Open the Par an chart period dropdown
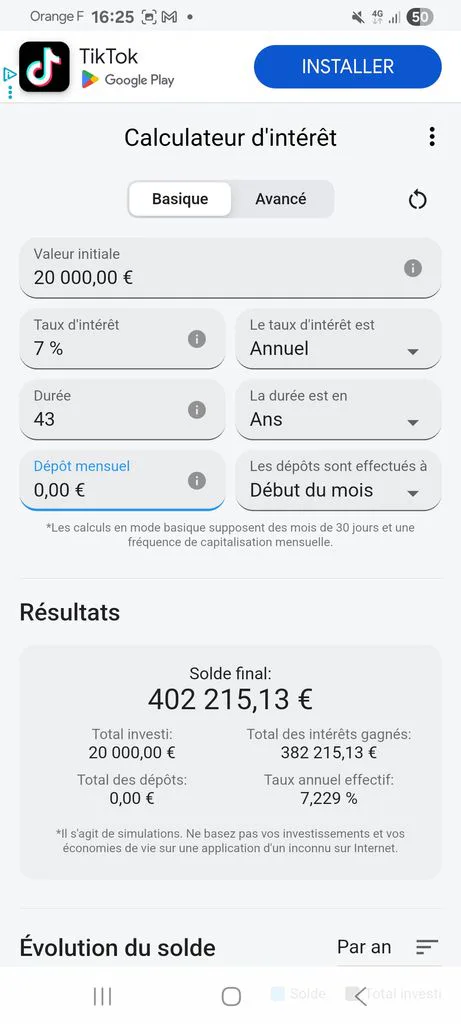This screenshot has height=1024, width=461. (364, 946)
